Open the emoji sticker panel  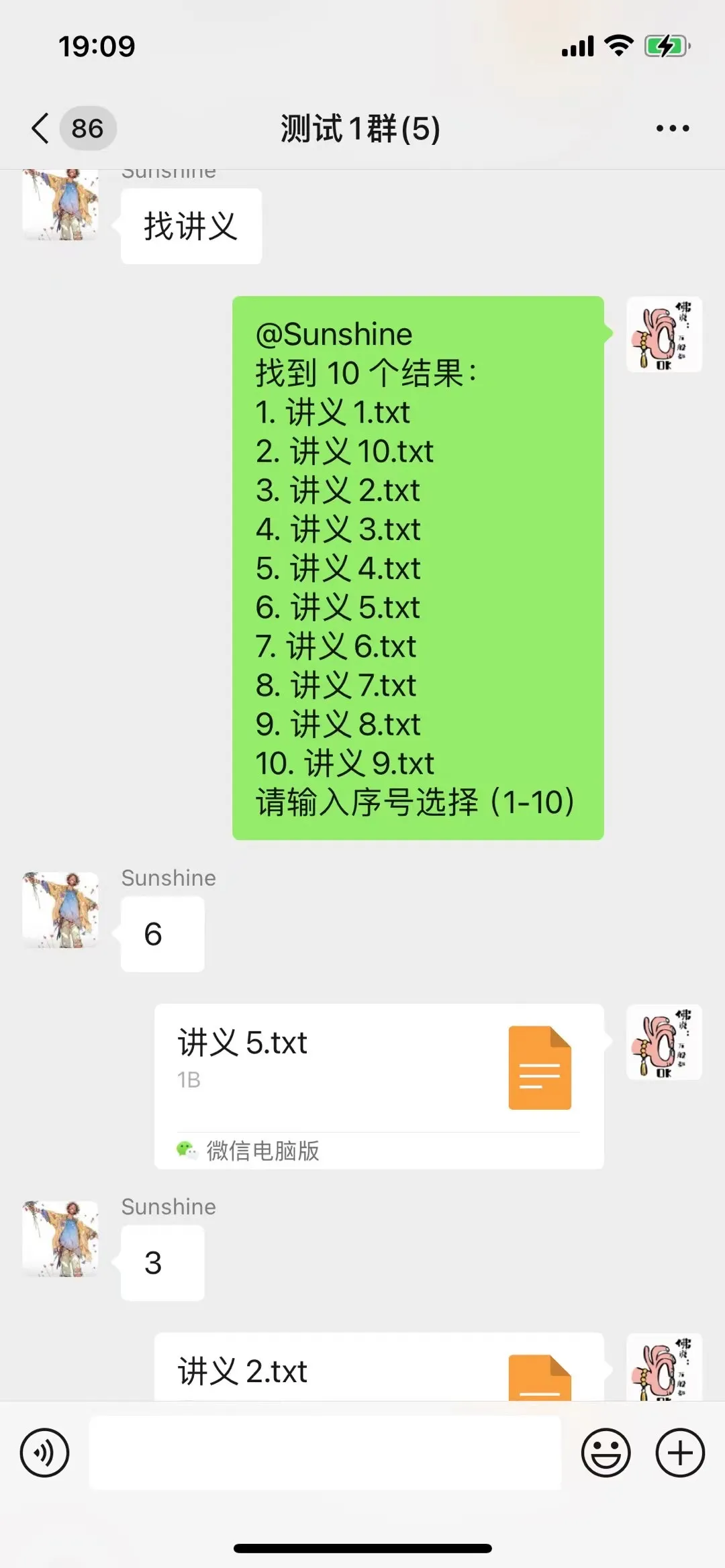(x=606, y=1453)
